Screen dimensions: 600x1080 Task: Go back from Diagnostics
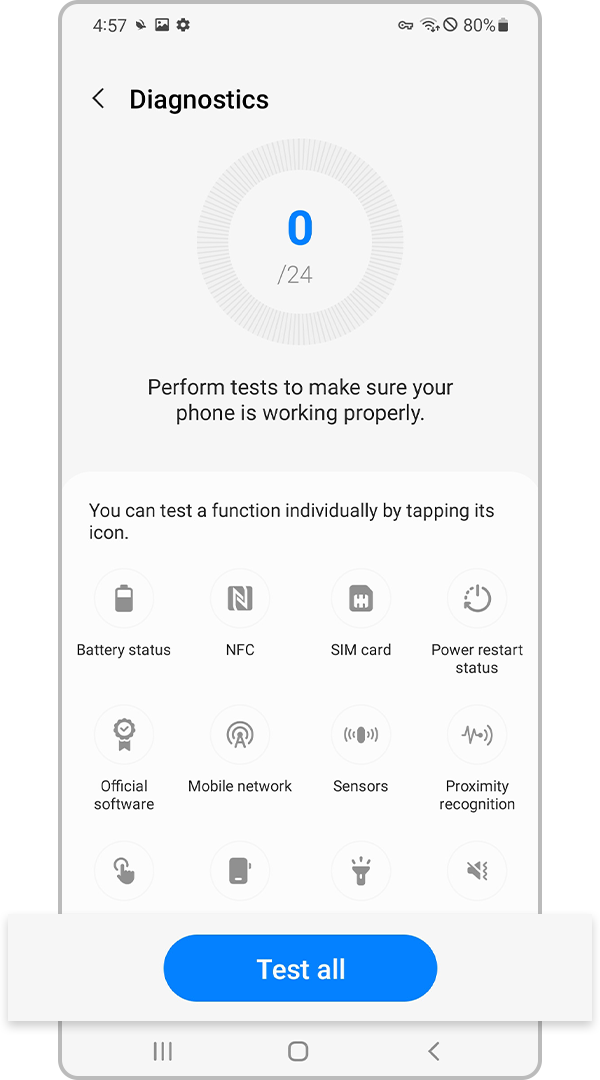pos(98,98)
